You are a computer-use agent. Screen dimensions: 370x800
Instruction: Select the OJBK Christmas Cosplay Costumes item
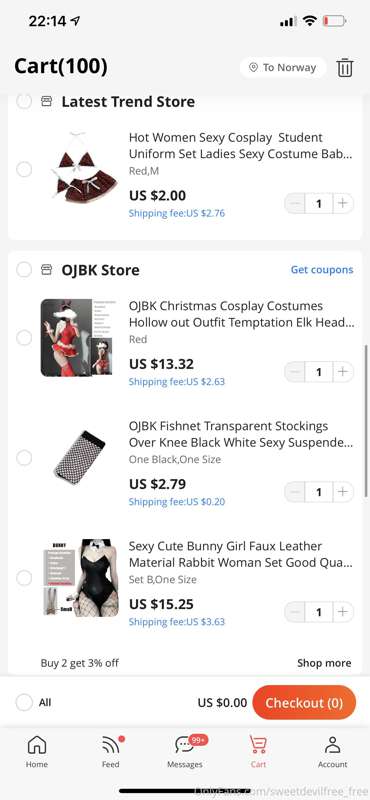click(x=24, y=338)
